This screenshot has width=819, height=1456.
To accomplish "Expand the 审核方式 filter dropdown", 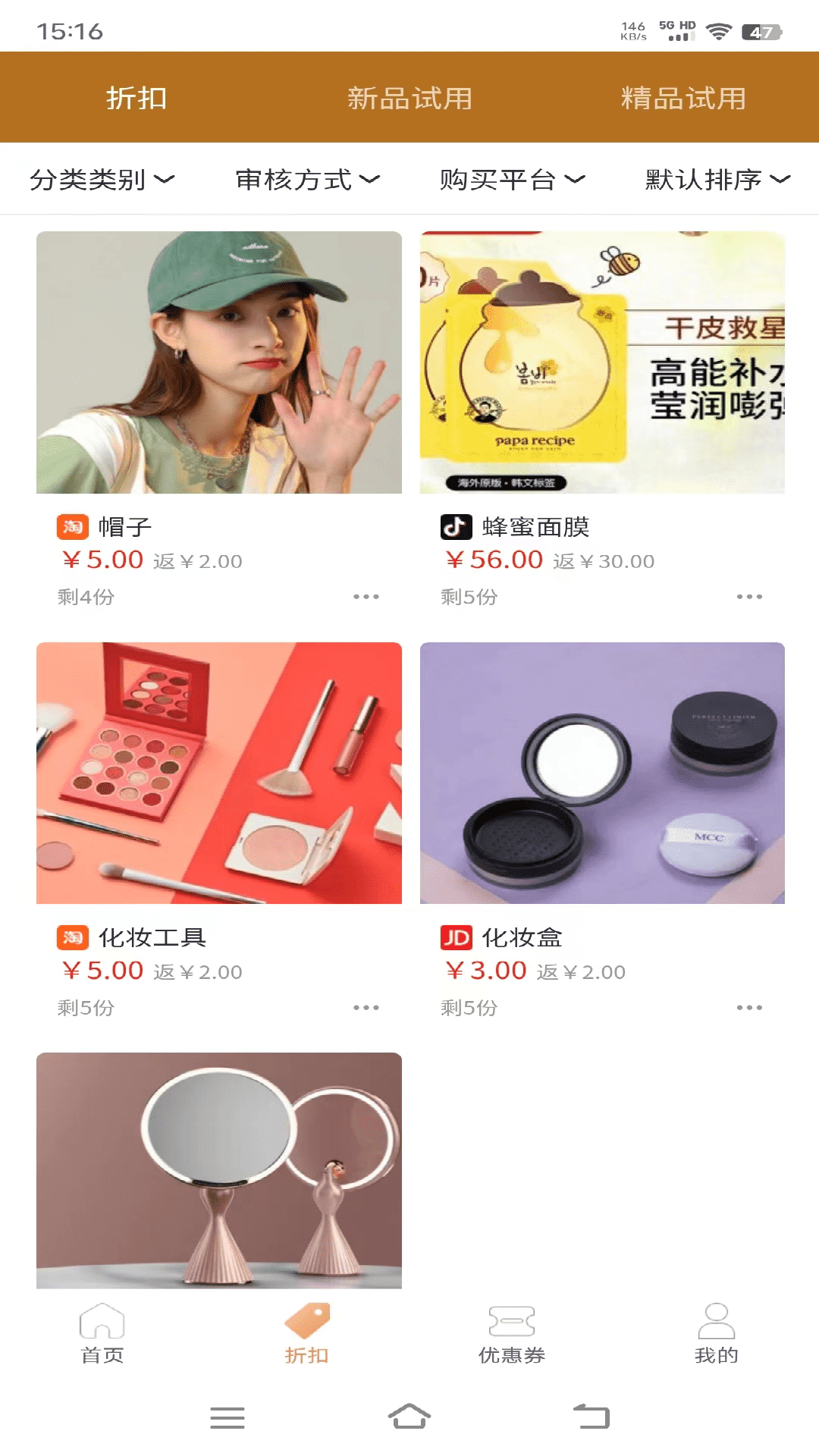I will 307,180.
